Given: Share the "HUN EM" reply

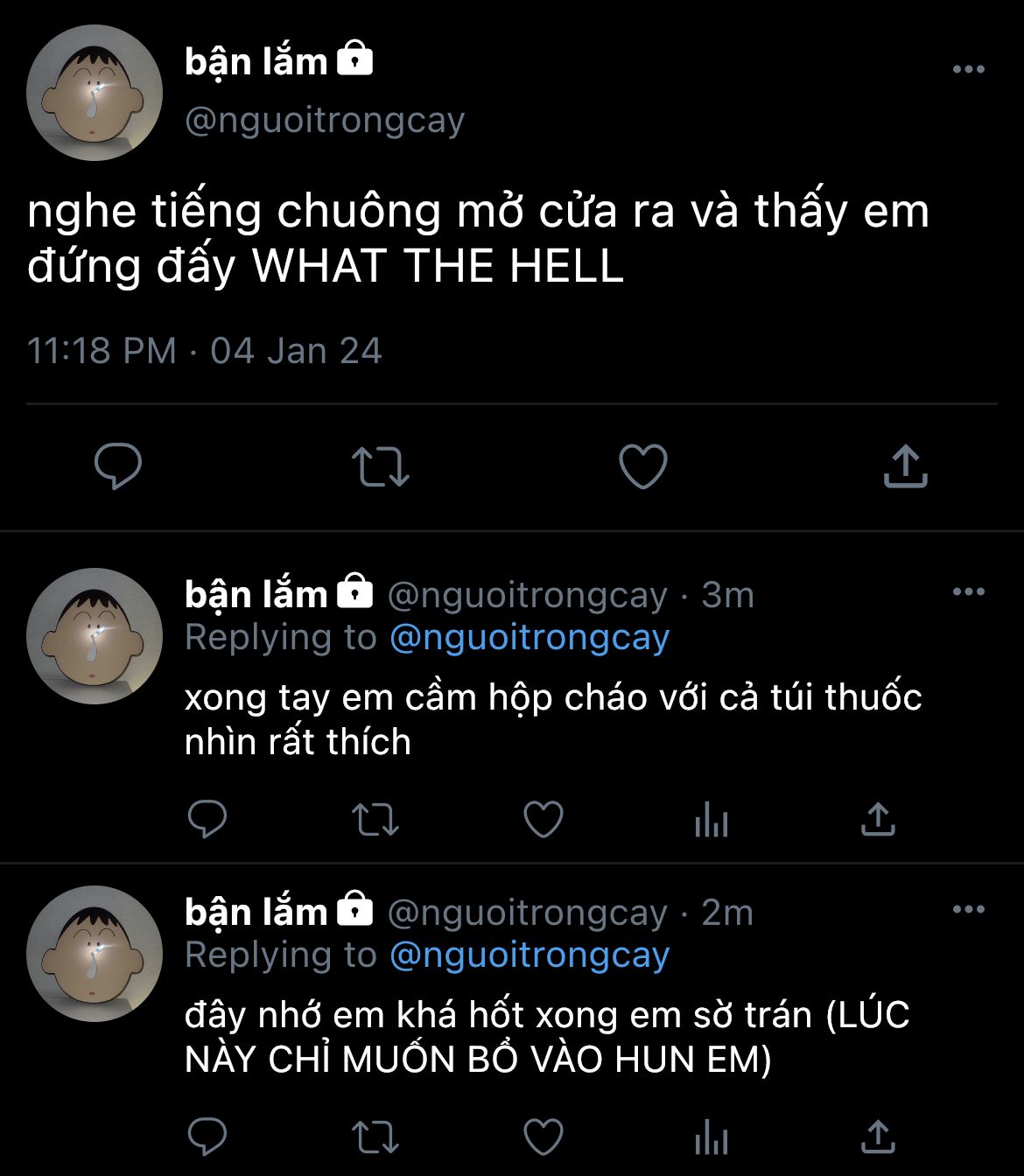Looking at the screenshot, I should coord(878,1137).
